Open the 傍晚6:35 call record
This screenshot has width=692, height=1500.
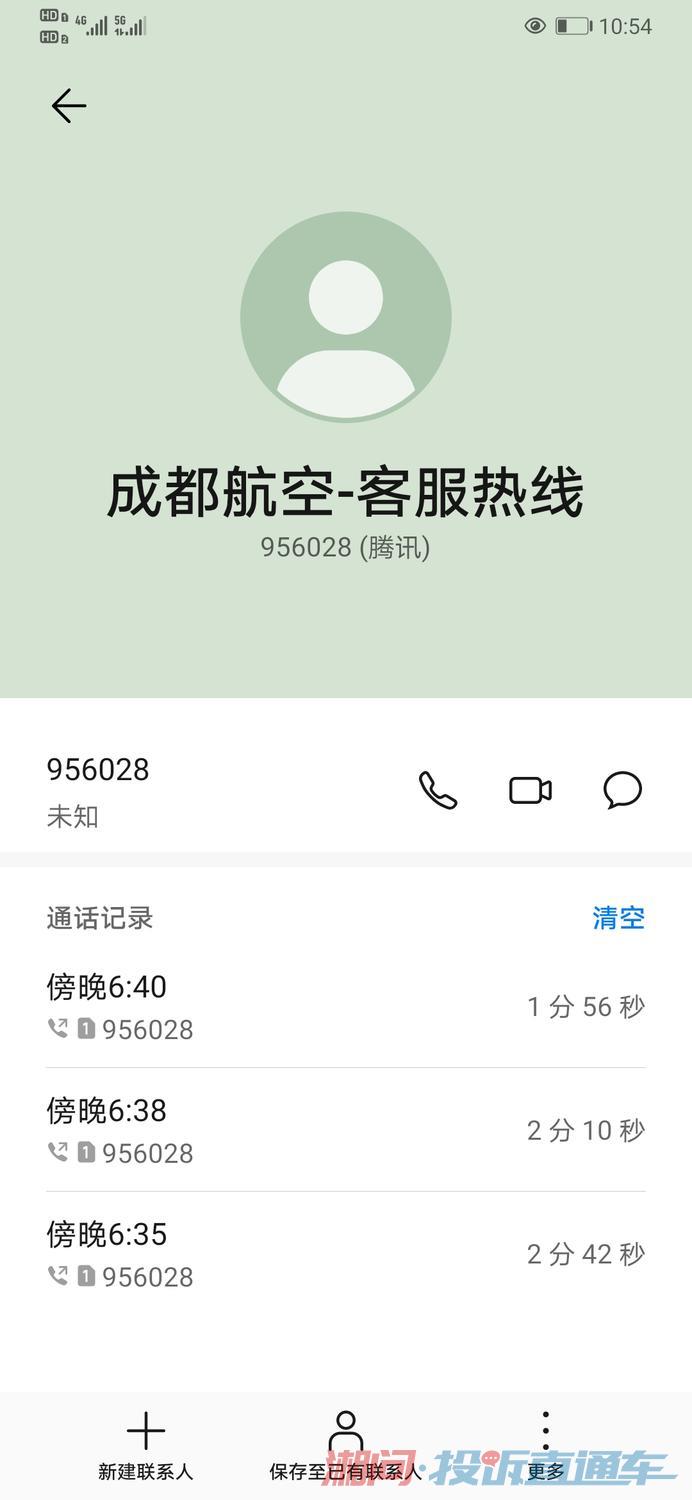tap(346, 1254)
